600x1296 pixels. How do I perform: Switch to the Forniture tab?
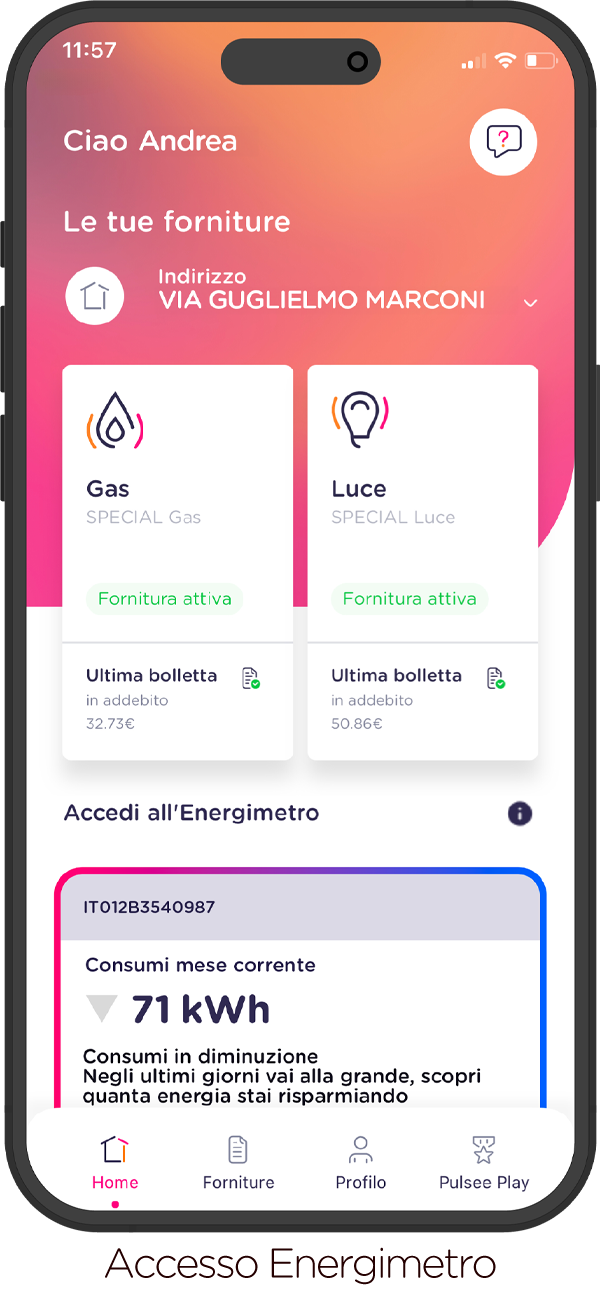238,1164
